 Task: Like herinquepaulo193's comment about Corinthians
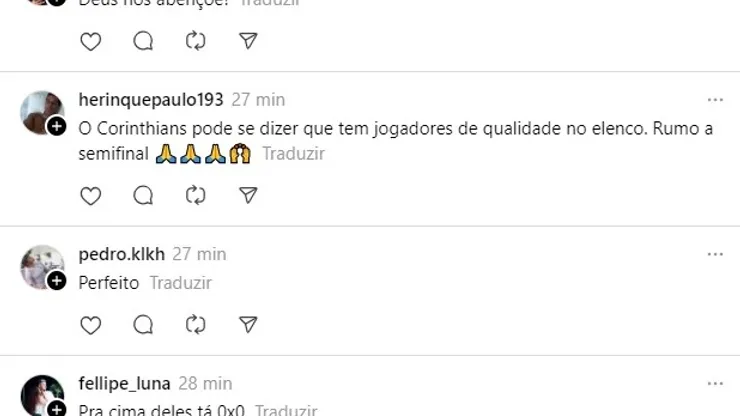tap(91, 196)
